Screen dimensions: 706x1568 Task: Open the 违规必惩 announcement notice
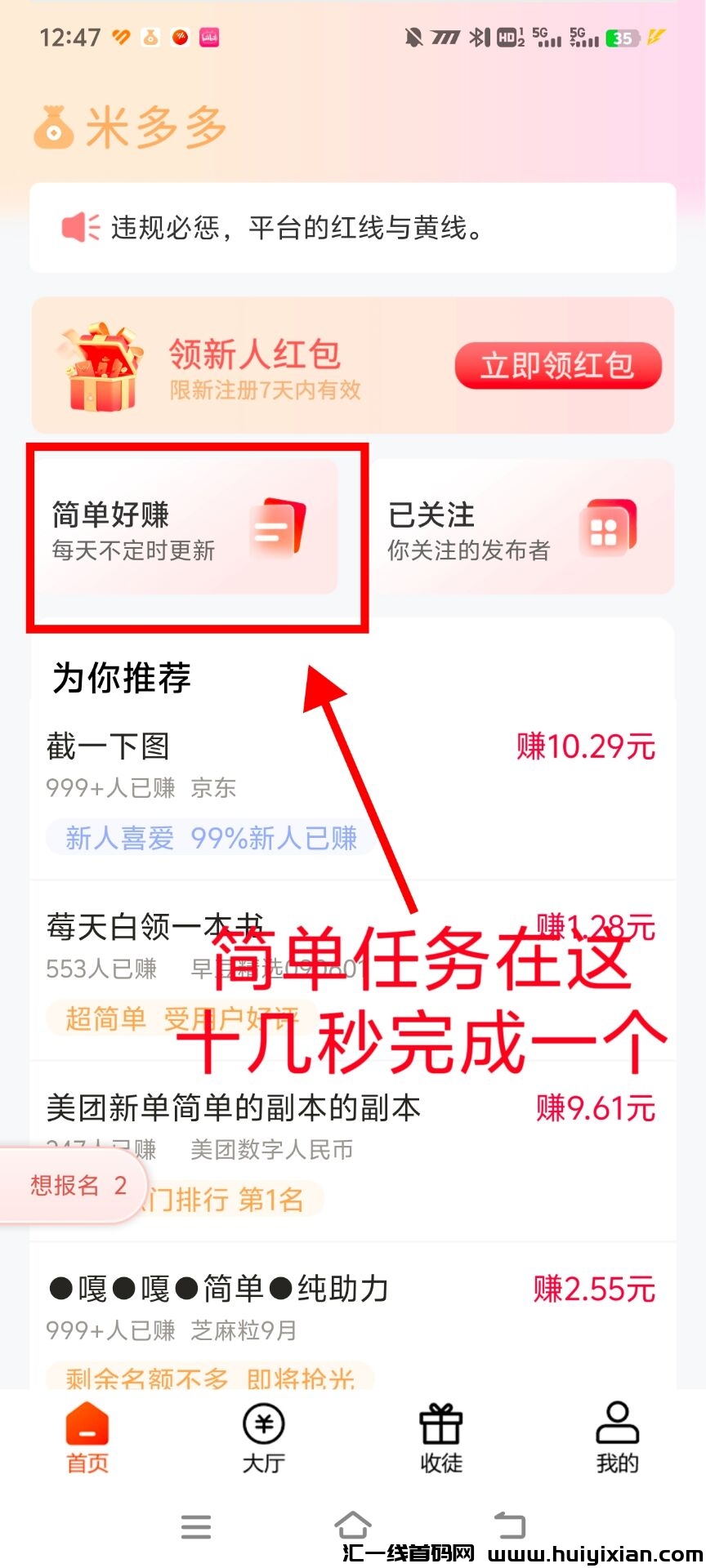point(351,228)
